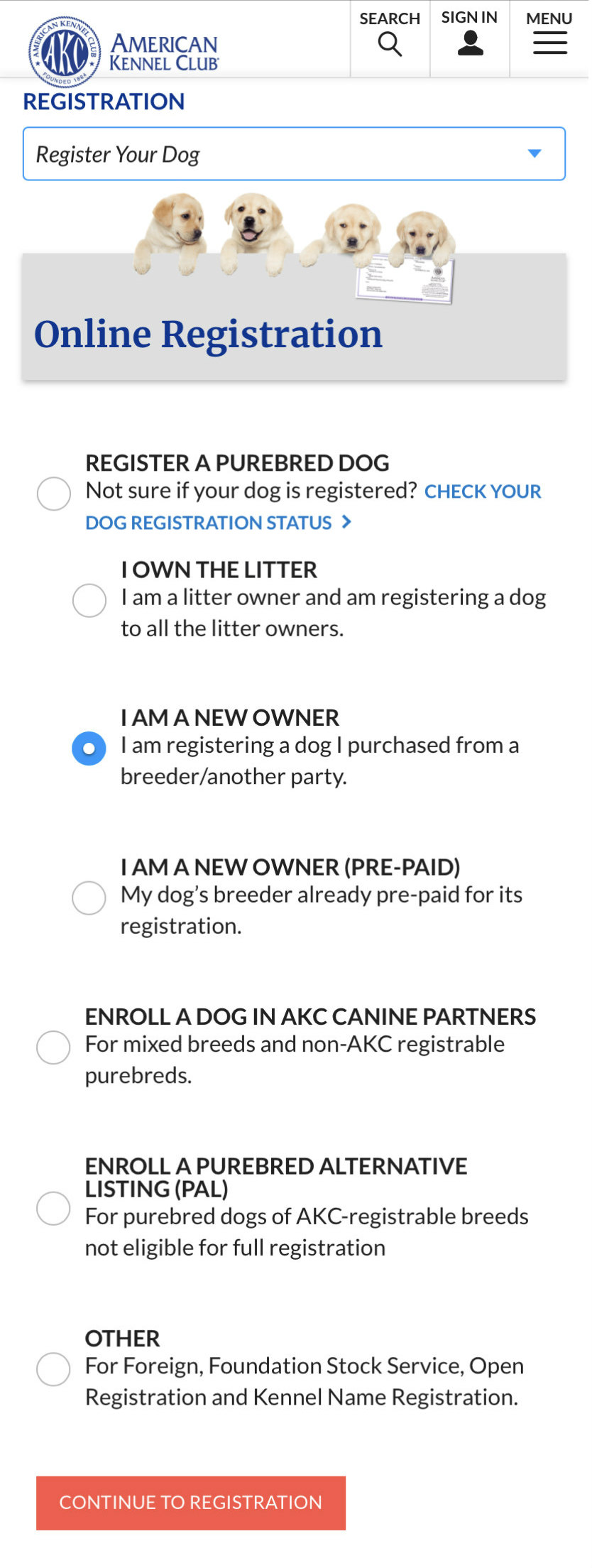592x1568 pixels.
Task: Open the search magnifying glass icon
Action: point(390,44)
